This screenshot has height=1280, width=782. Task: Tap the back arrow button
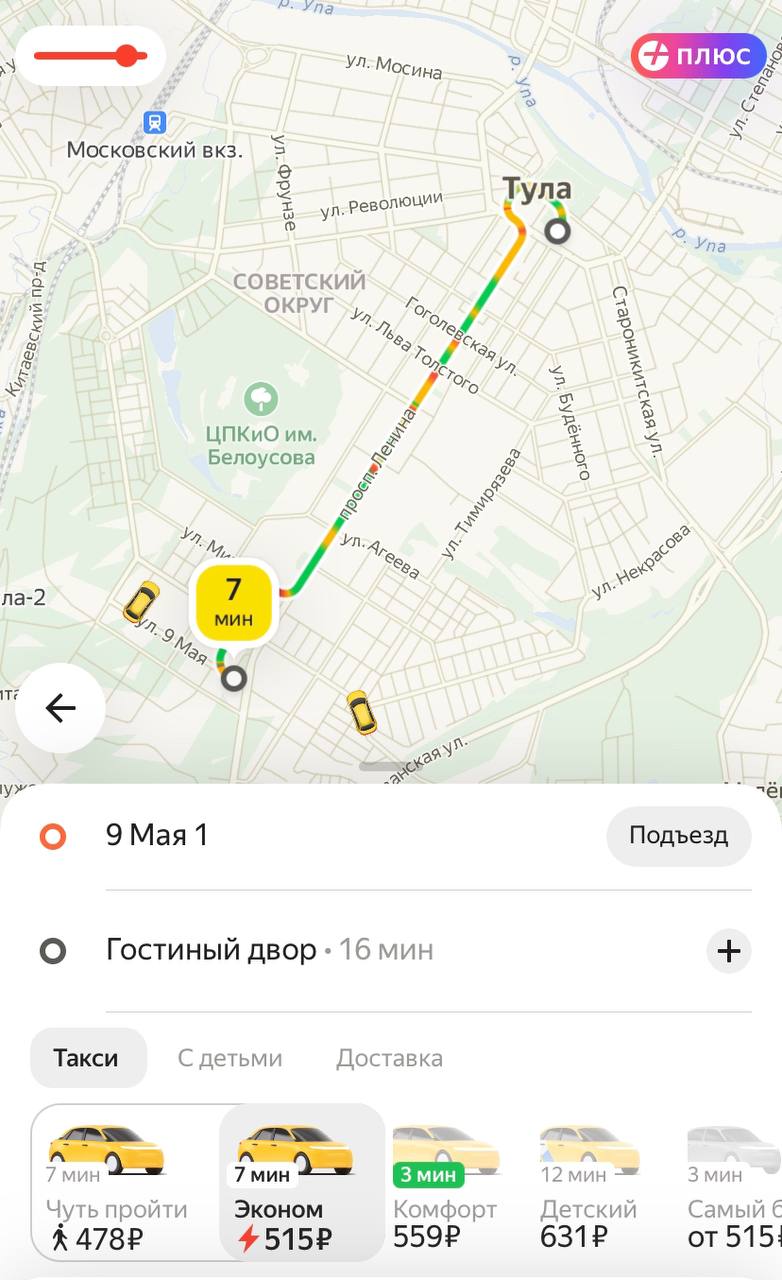tap(60, 708)
